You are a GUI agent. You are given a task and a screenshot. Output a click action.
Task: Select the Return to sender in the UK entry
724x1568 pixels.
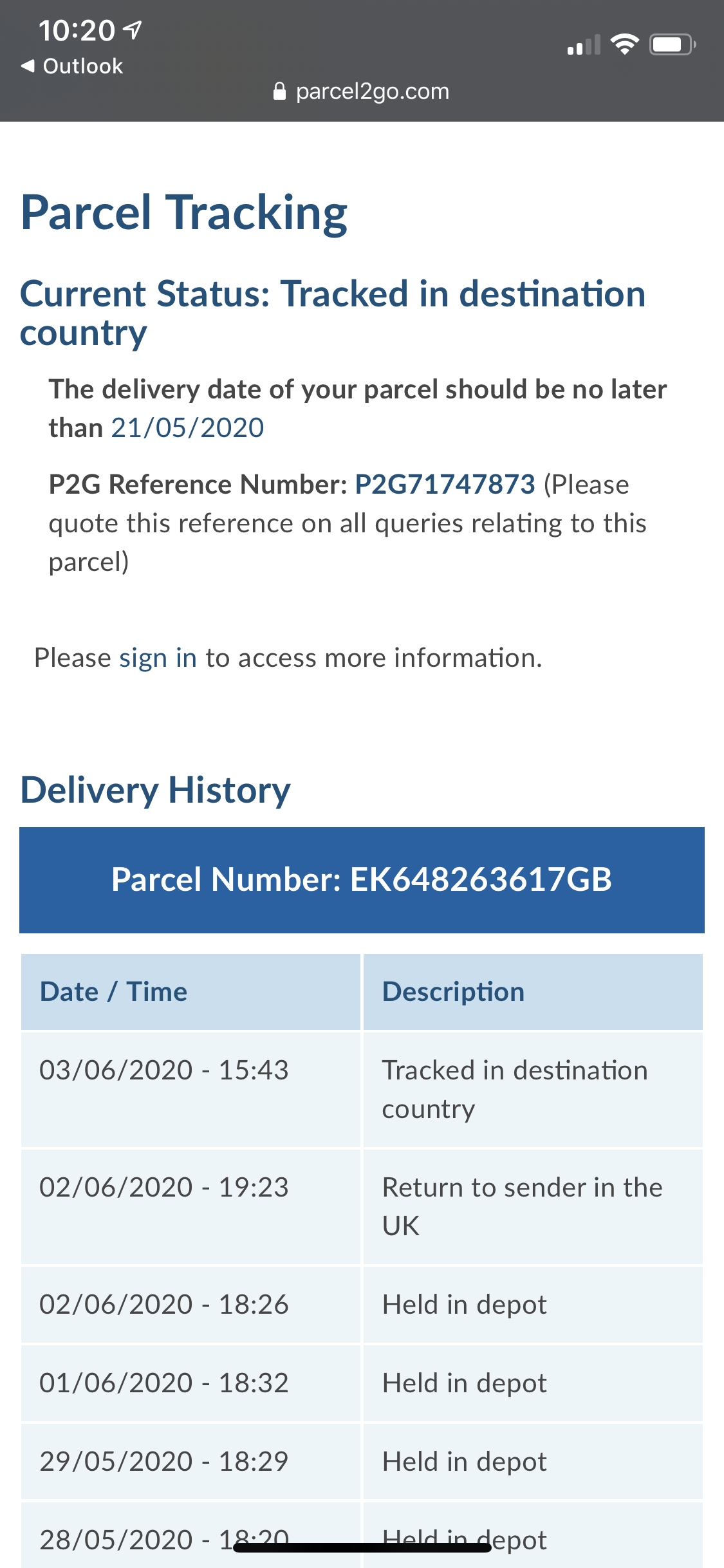tap(362, 1206)
